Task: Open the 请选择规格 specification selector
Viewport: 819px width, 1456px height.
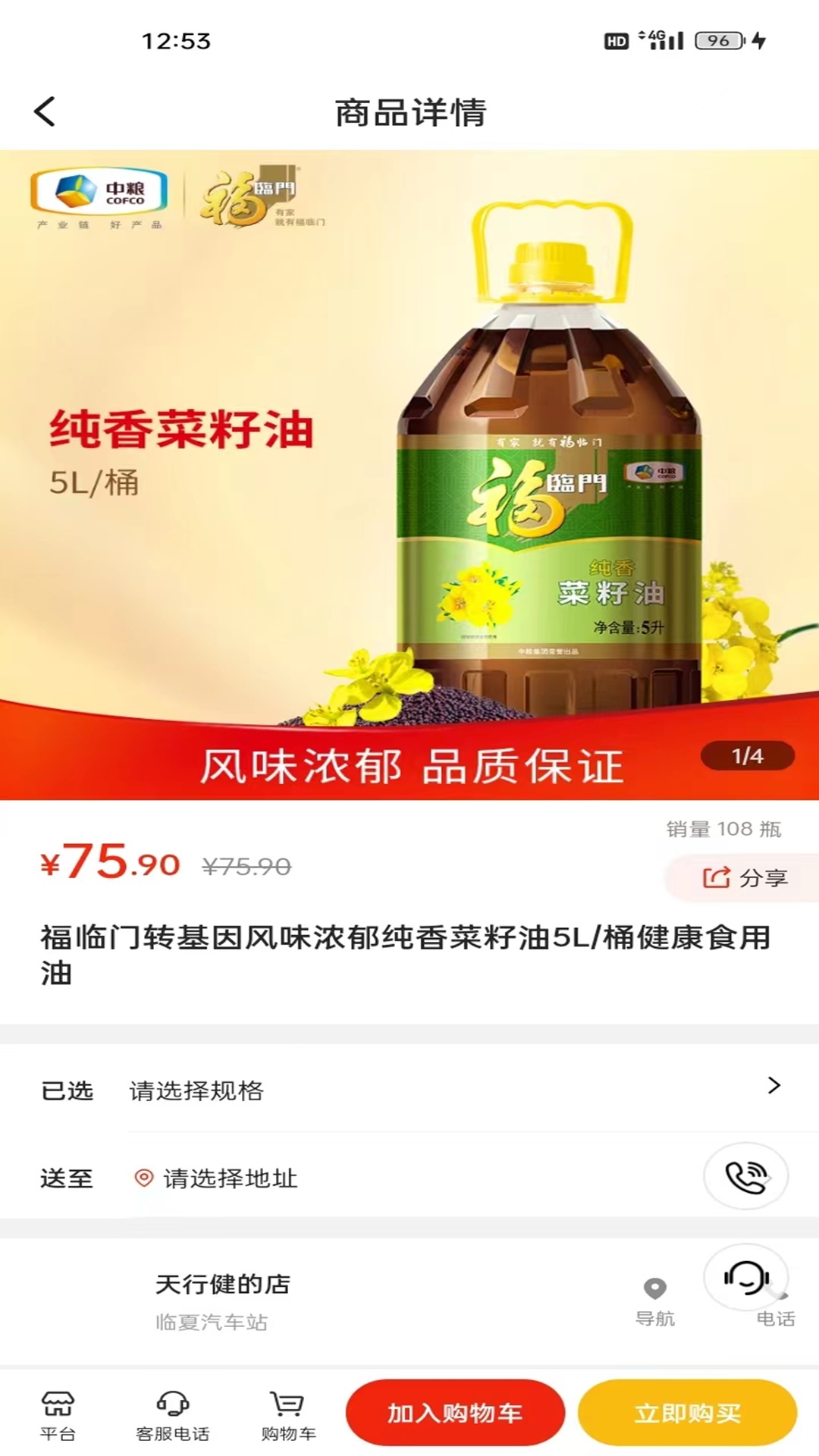Action: (455, 1090)
